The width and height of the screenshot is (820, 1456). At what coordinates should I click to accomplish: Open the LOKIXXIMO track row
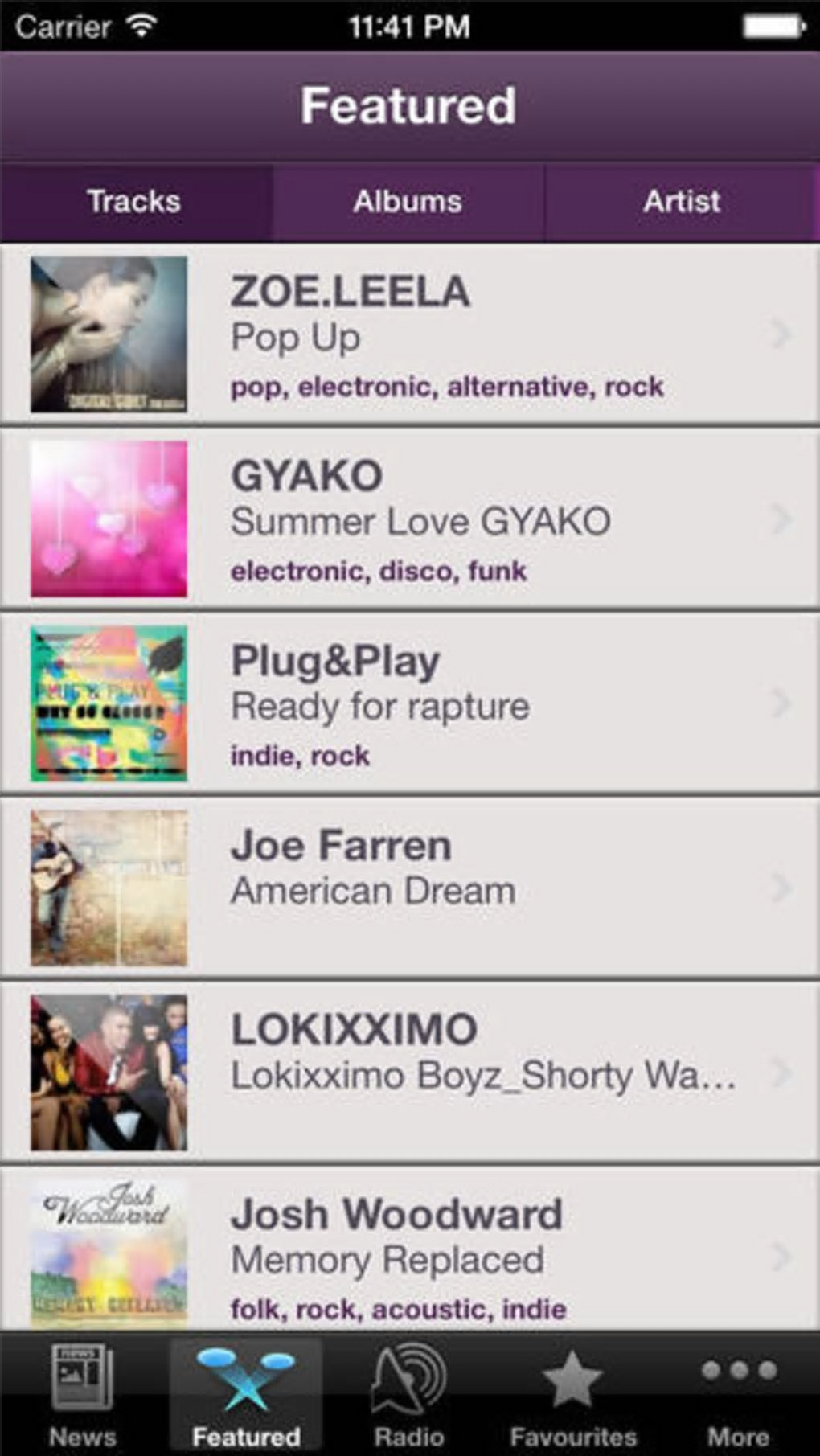410,1072
